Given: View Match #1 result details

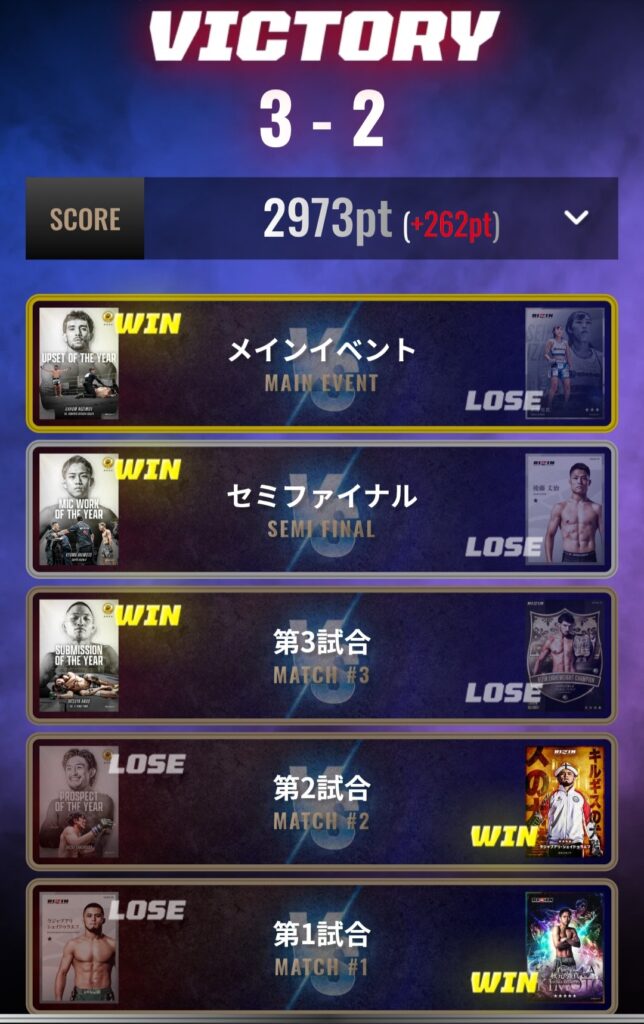Looking at the screenshot, I should pos(321,947).
